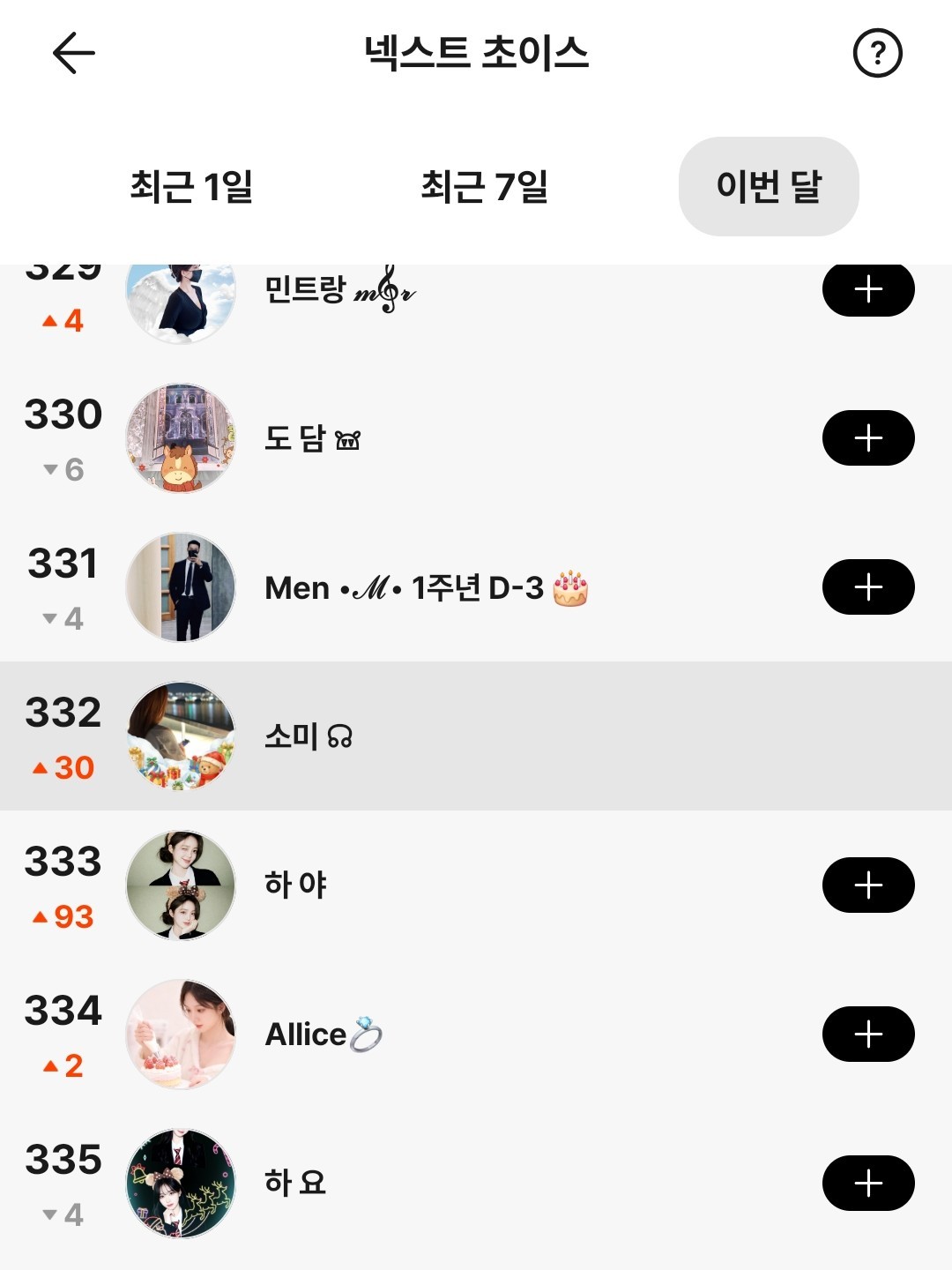
Task: Open the Men 1주년 D-3 row
Action: click(423, 587)
